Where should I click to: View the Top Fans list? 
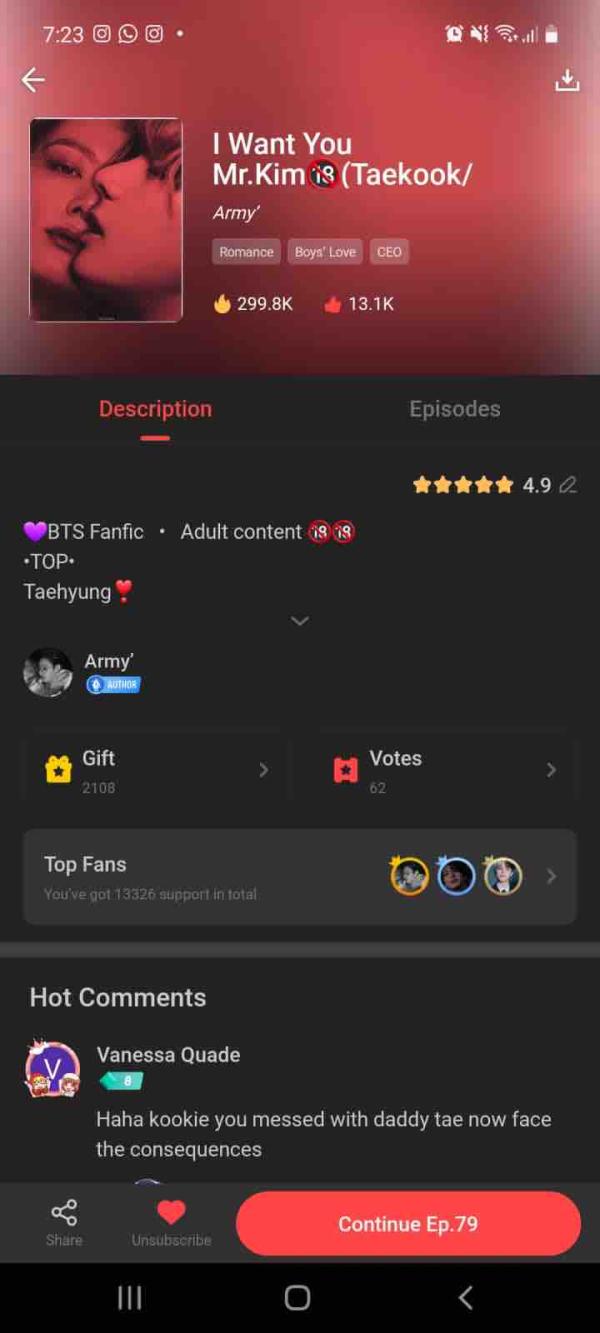pos(300,877)
